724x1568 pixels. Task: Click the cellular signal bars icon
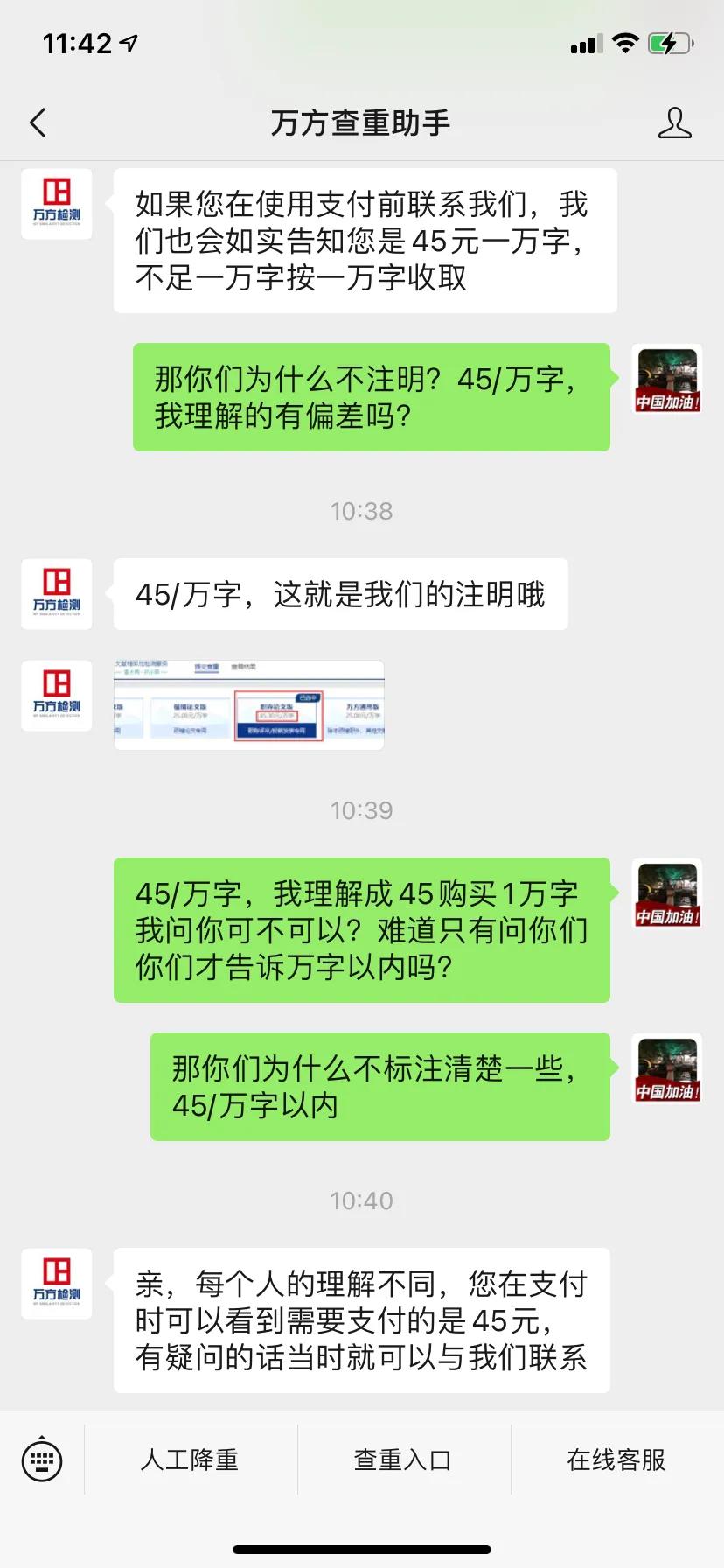tap(585, 44)
